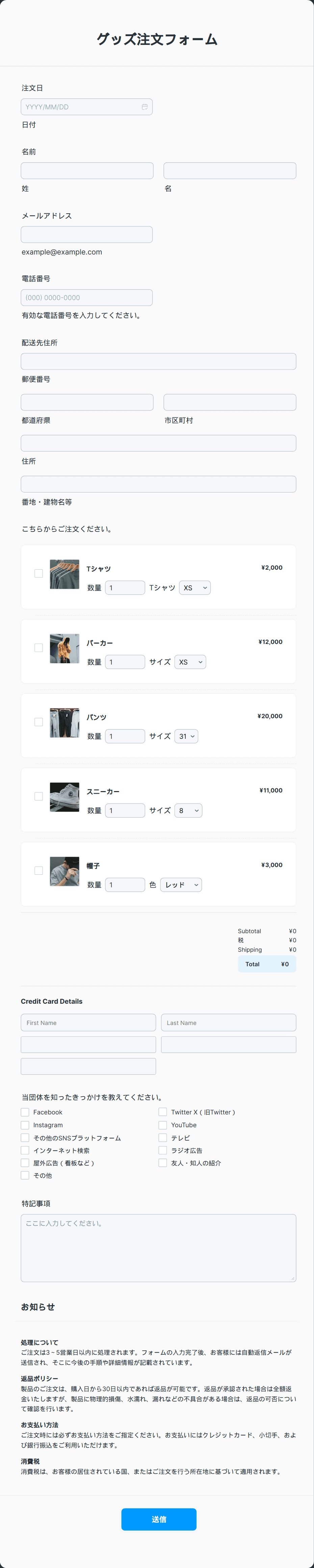Tap the 特記事項 text area
The height and width of the screenshot is (1568, 314).
pos(158,1248)
